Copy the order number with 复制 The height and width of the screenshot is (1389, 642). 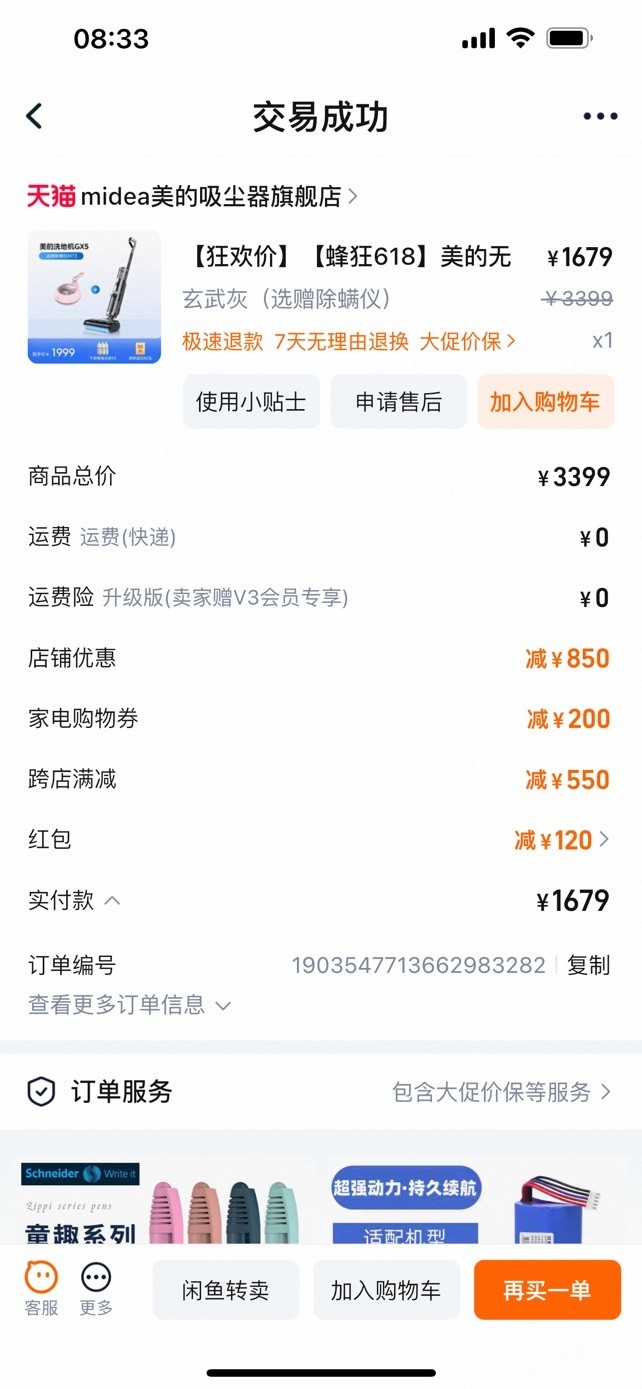(588, 965)
